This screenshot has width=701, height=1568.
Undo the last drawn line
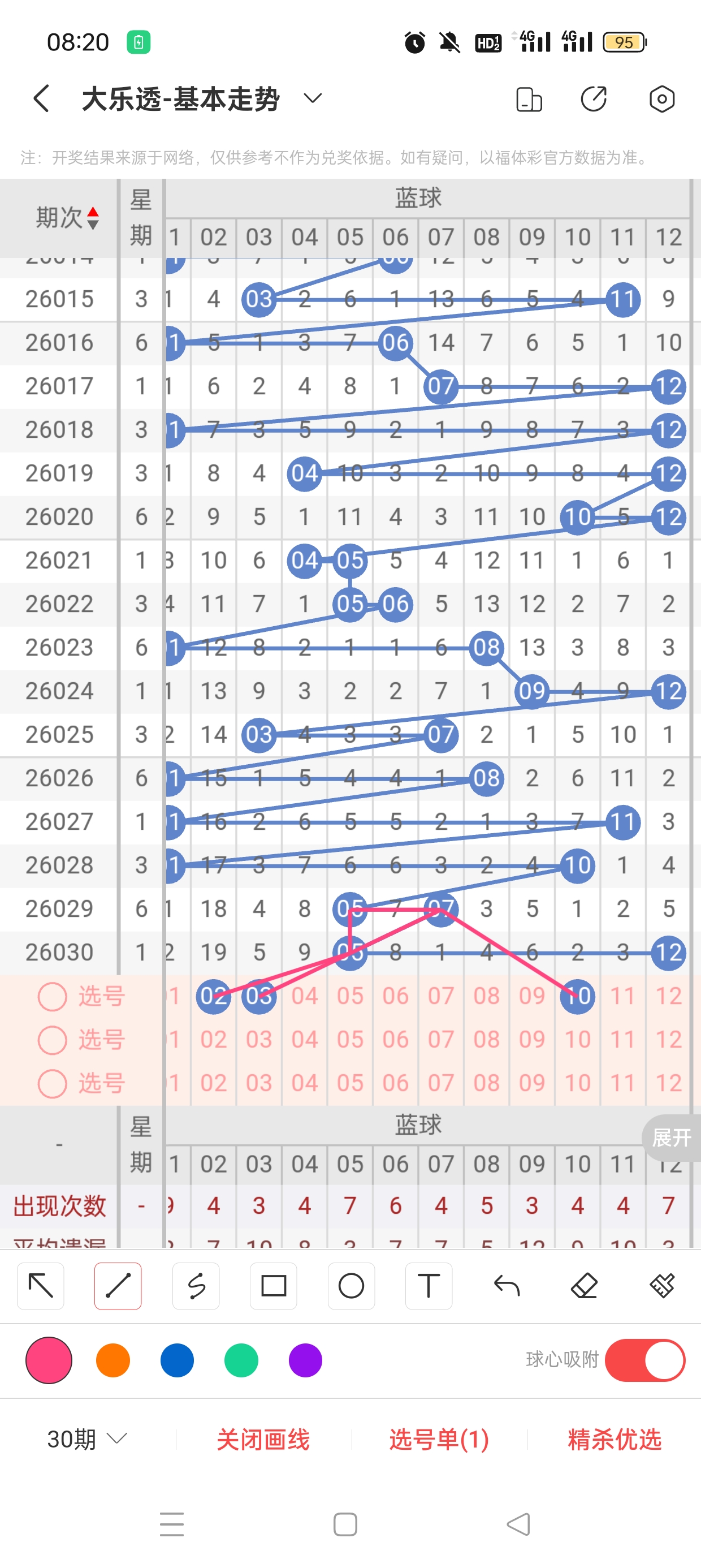coord(507,1286)
